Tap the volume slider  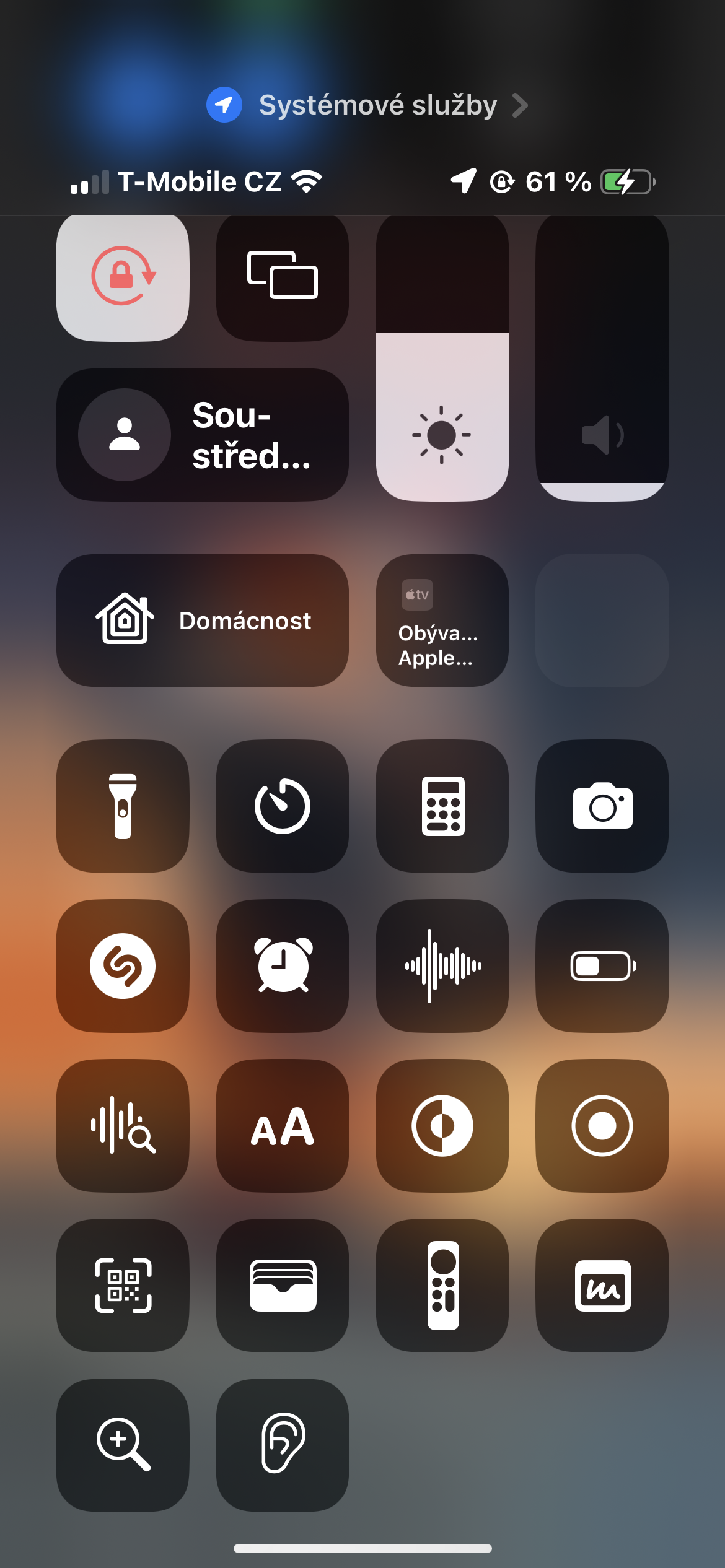tap(602, 358)
